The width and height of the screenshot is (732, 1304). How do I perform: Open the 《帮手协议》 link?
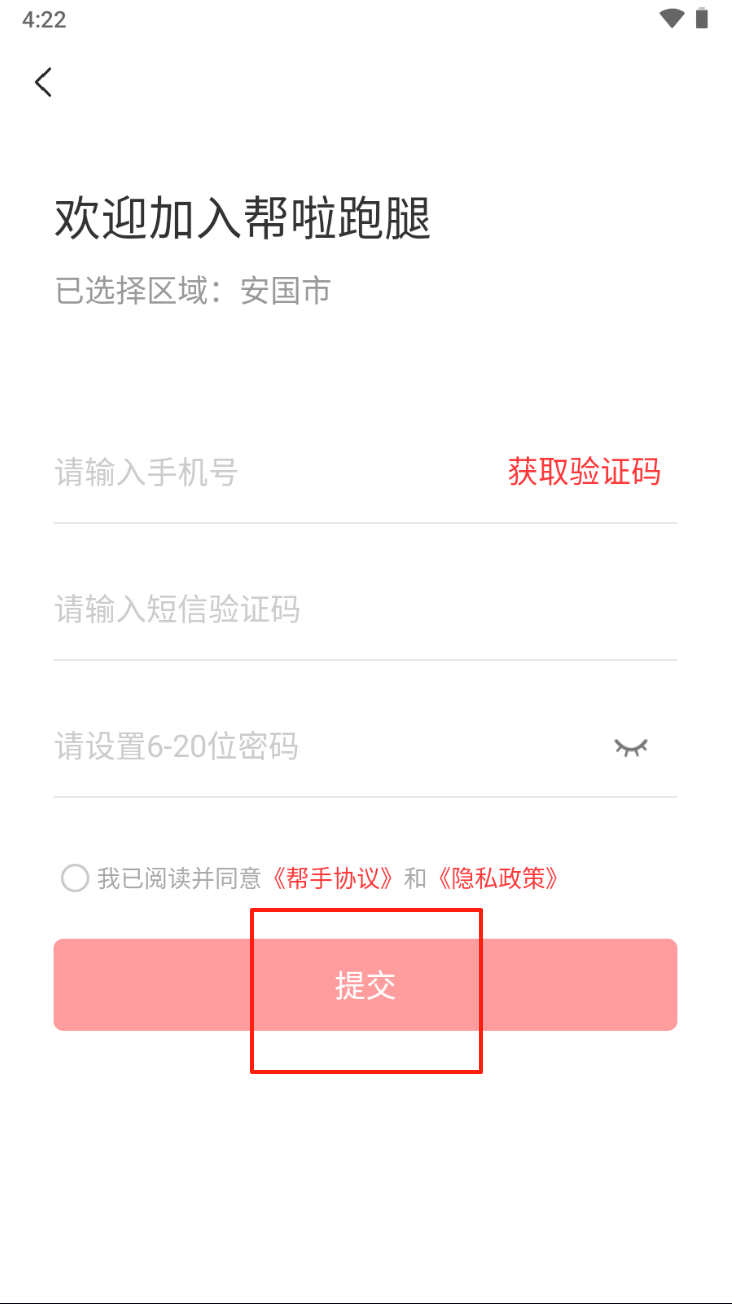(x=332, y=878)
